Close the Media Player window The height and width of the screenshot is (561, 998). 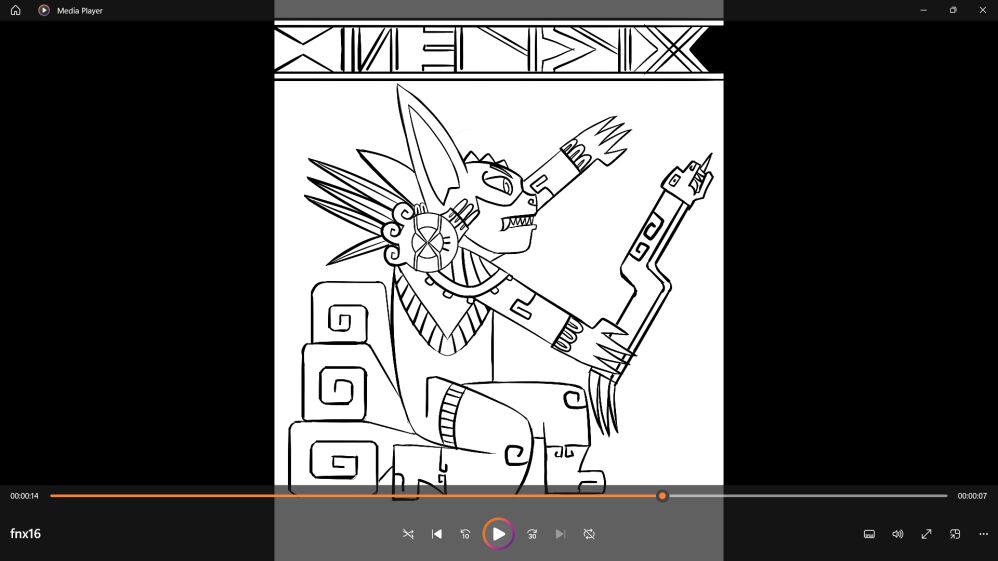982,10
